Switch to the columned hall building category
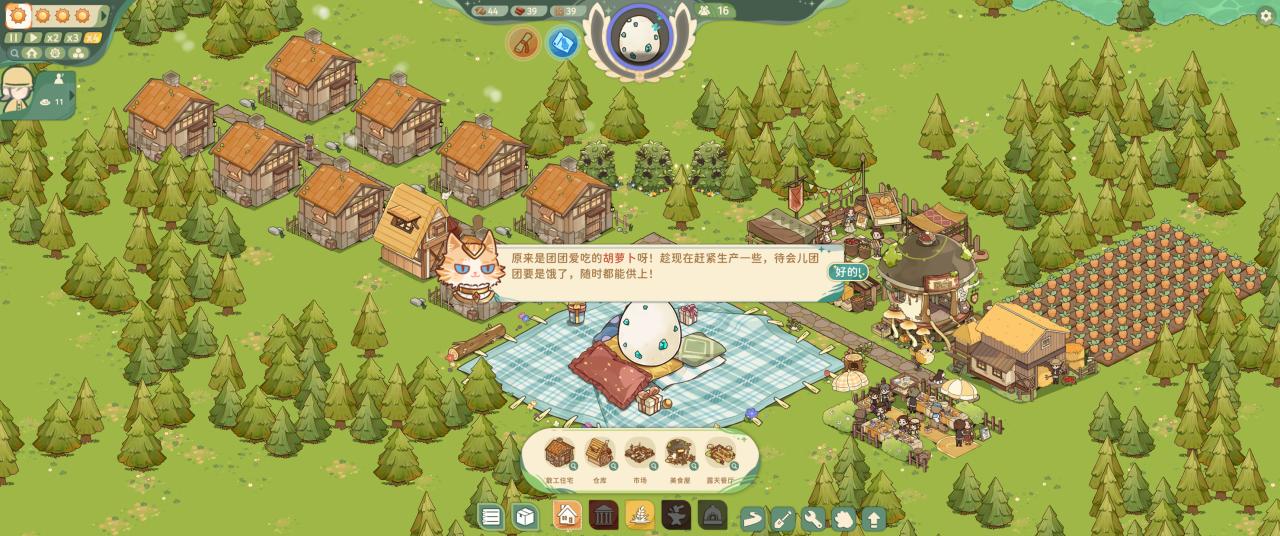Screen dimensions: 1280x536 [603, 516]
